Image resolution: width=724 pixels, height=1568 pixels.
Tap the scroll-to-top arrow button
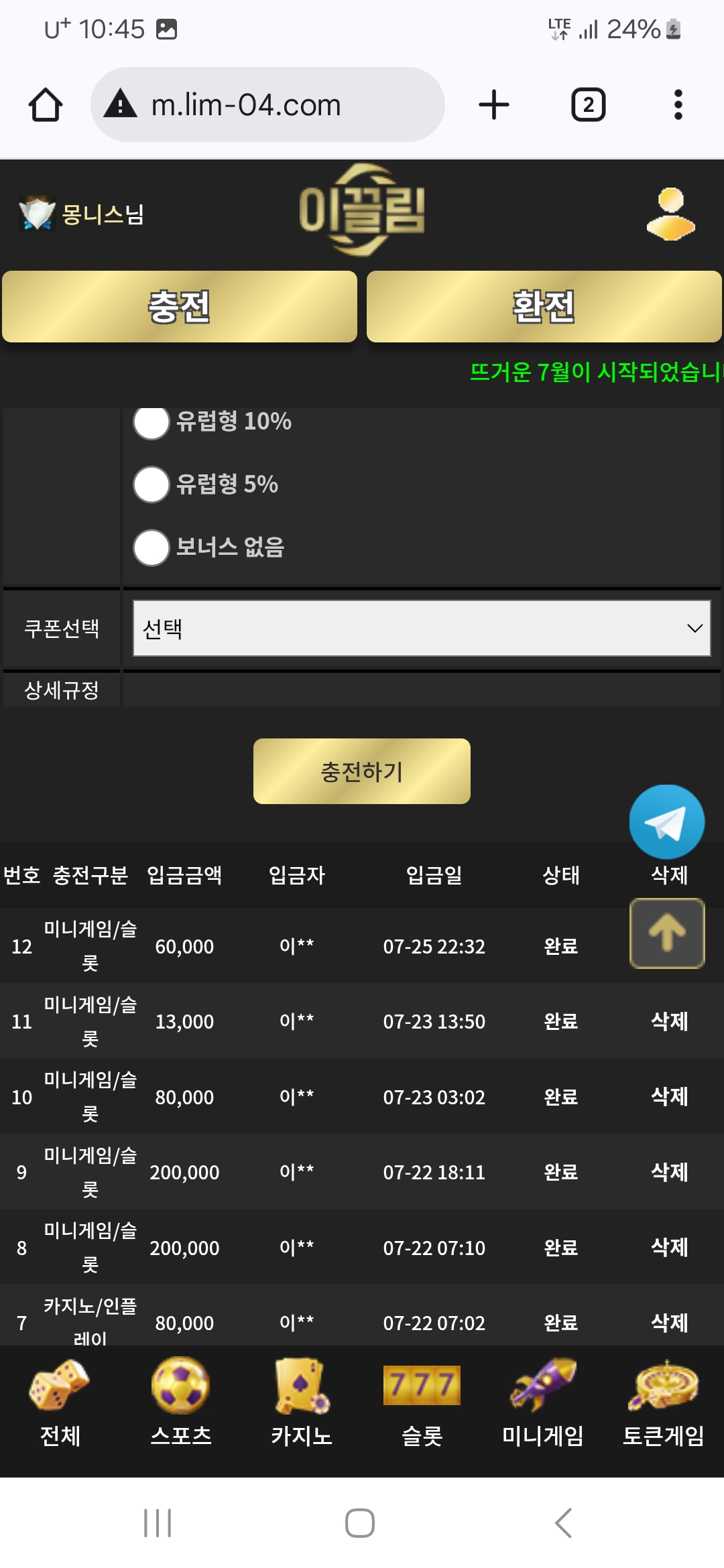667,933
